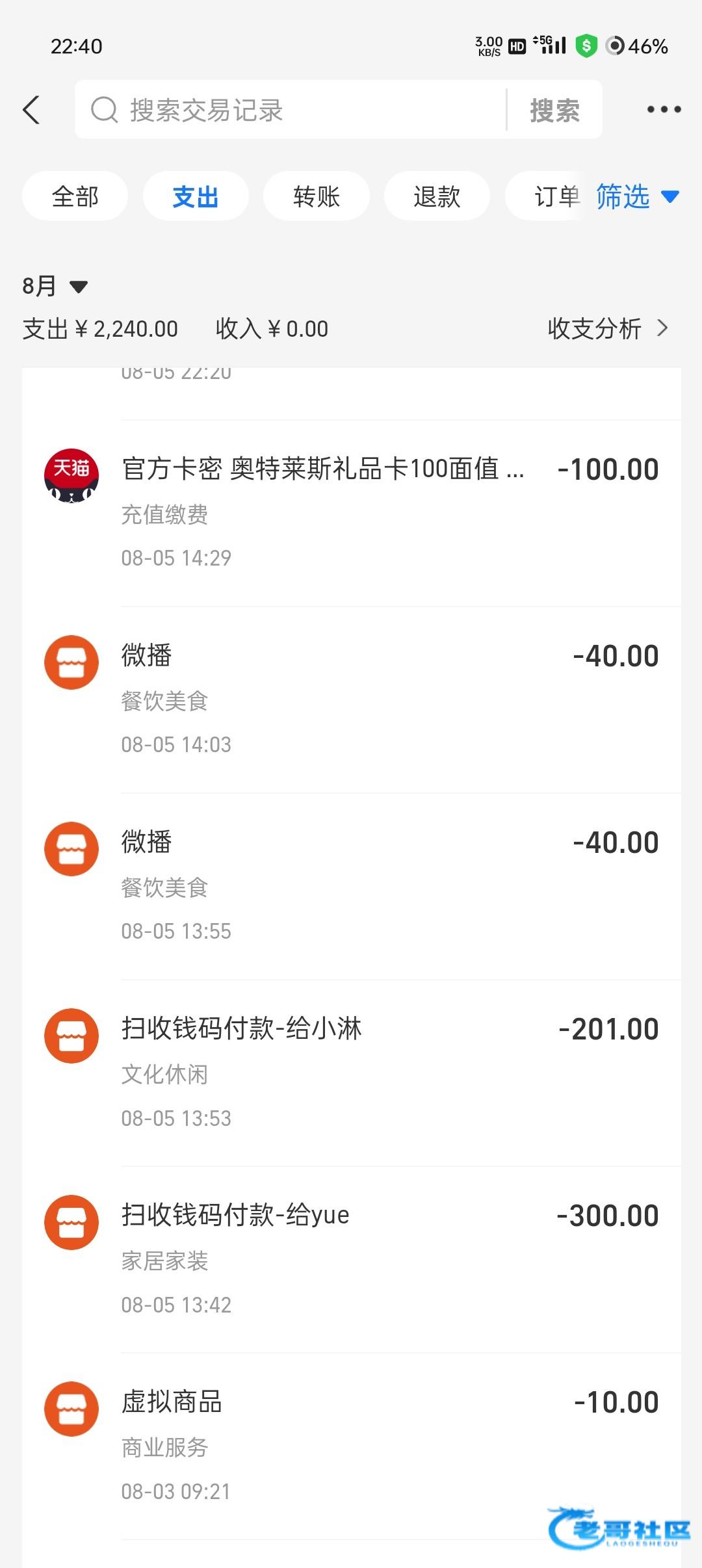The width and height of the screenshot is (702, 1568).
Task: View 扫收钱码付款-给小淋 payment details
Action: [x=352, y=1073]
